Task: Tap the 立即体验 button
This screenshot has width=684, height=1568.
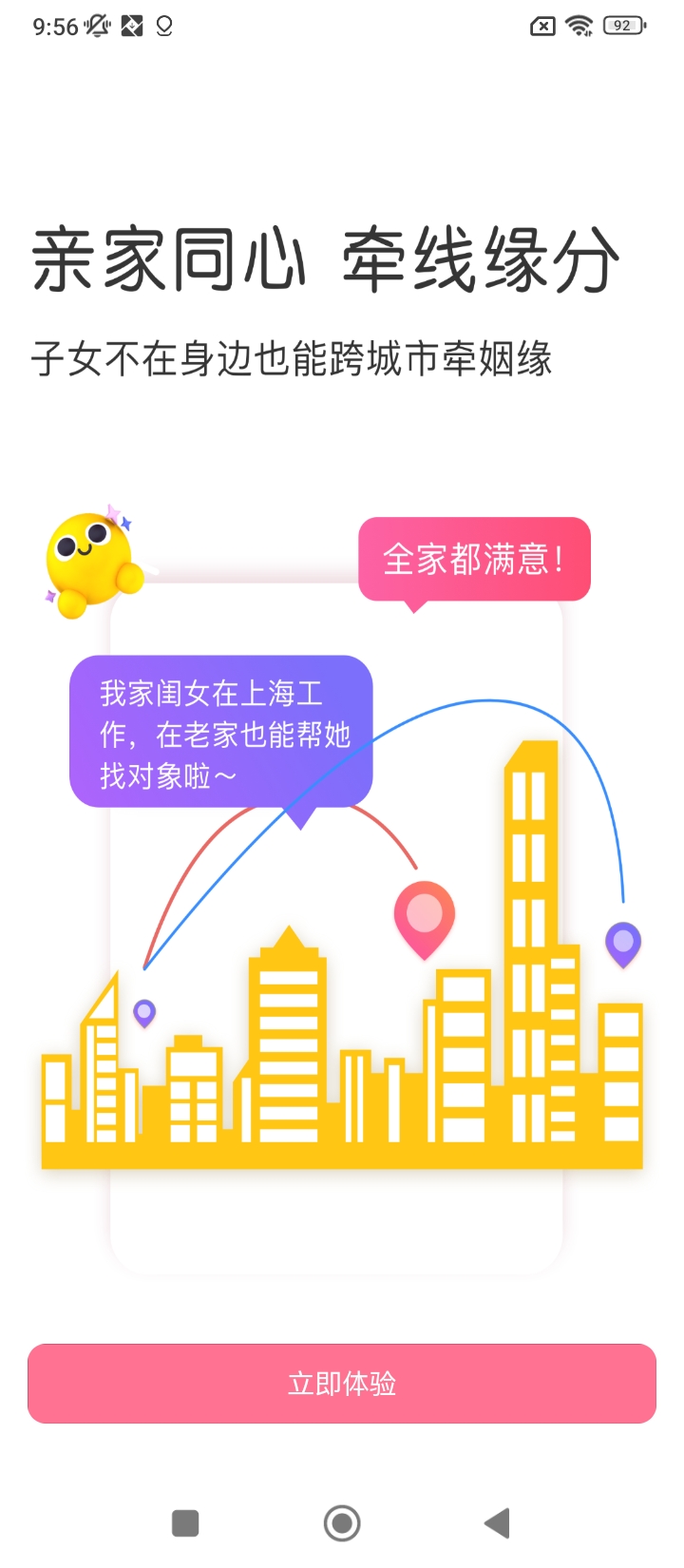Action: click(342, 1384)
